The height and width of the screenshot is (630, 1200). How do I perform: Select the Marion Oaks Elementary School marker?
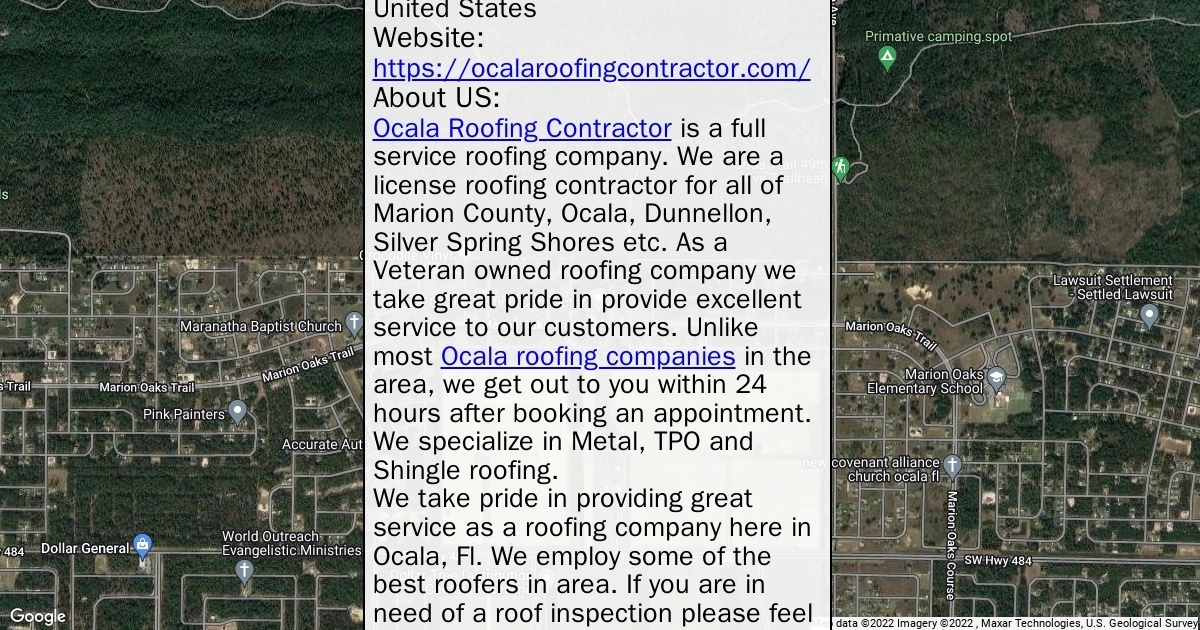(996, 379)
